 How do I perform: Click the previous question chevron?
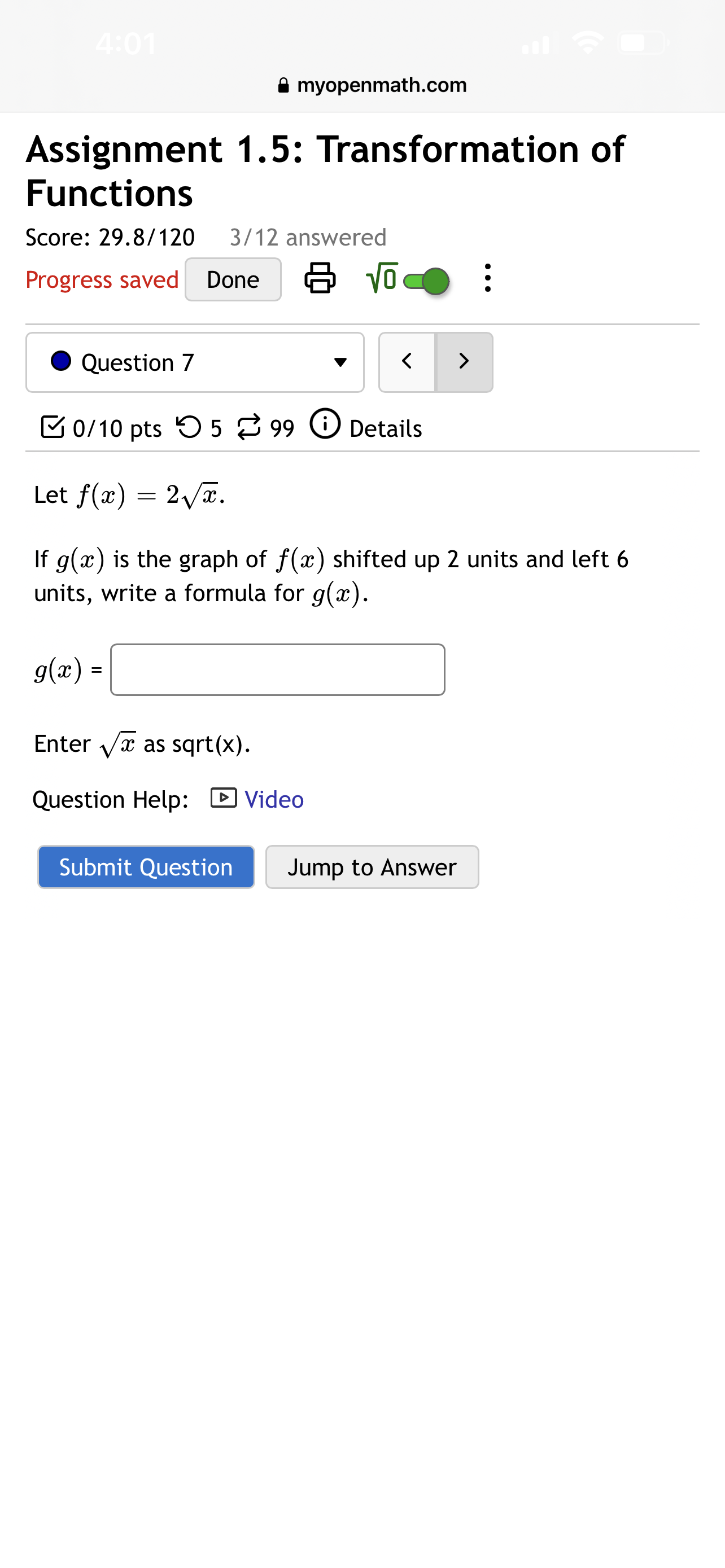click(407, 362)
